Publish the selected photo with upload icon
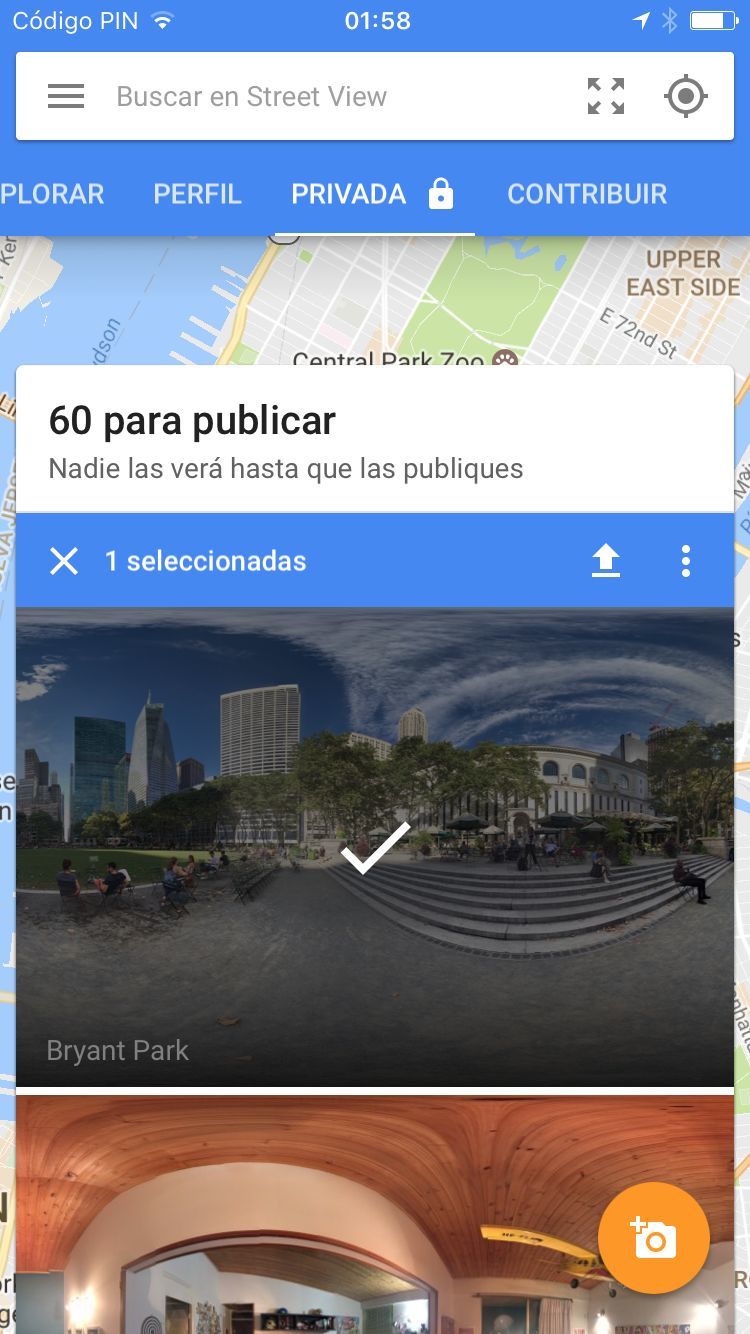Viewport: 750px width, 1334px height. [x=606, y=561]
